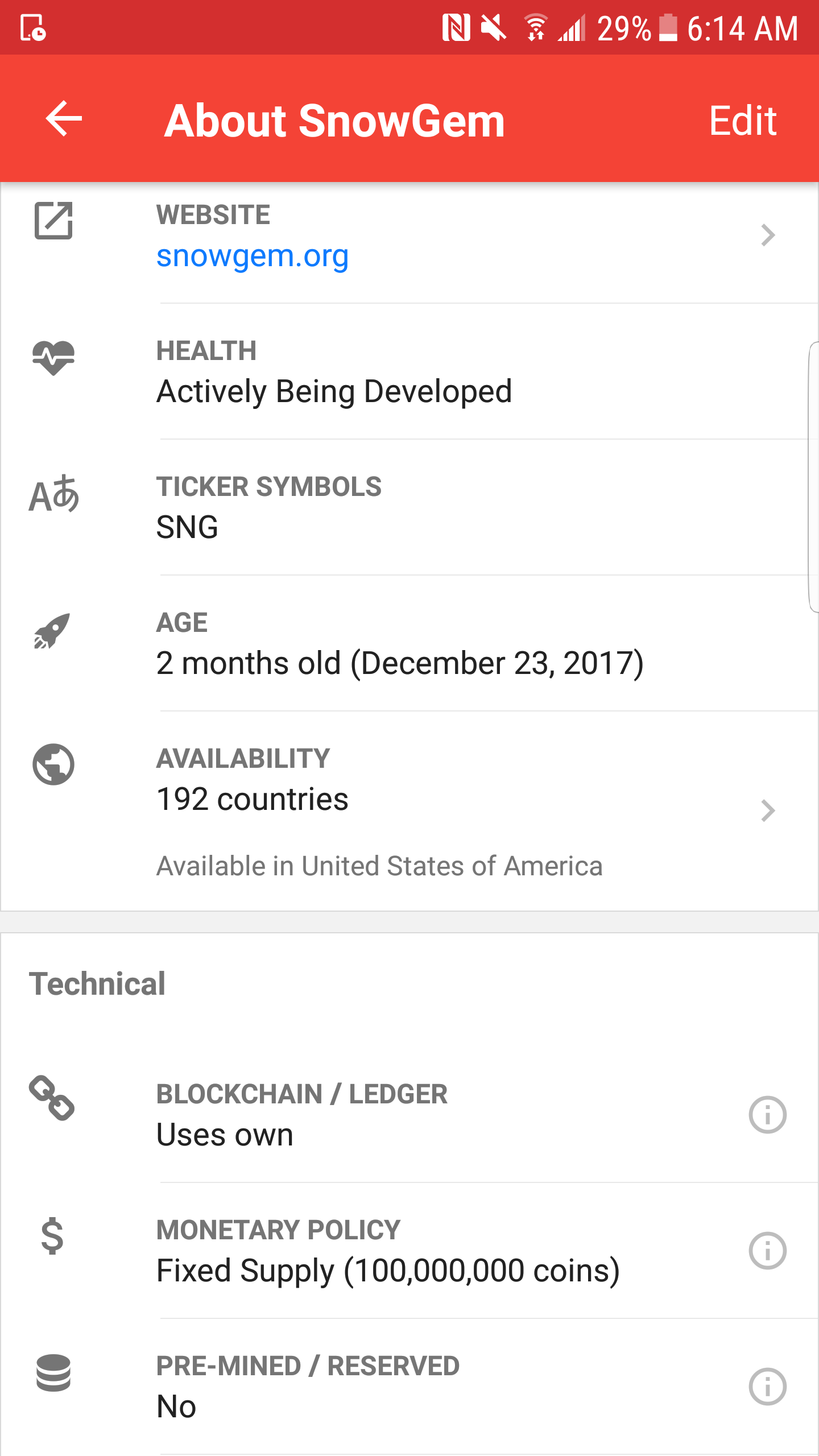Open the snowgem.org website link
Screen dimensions: 819x1456
click(253, 256)
